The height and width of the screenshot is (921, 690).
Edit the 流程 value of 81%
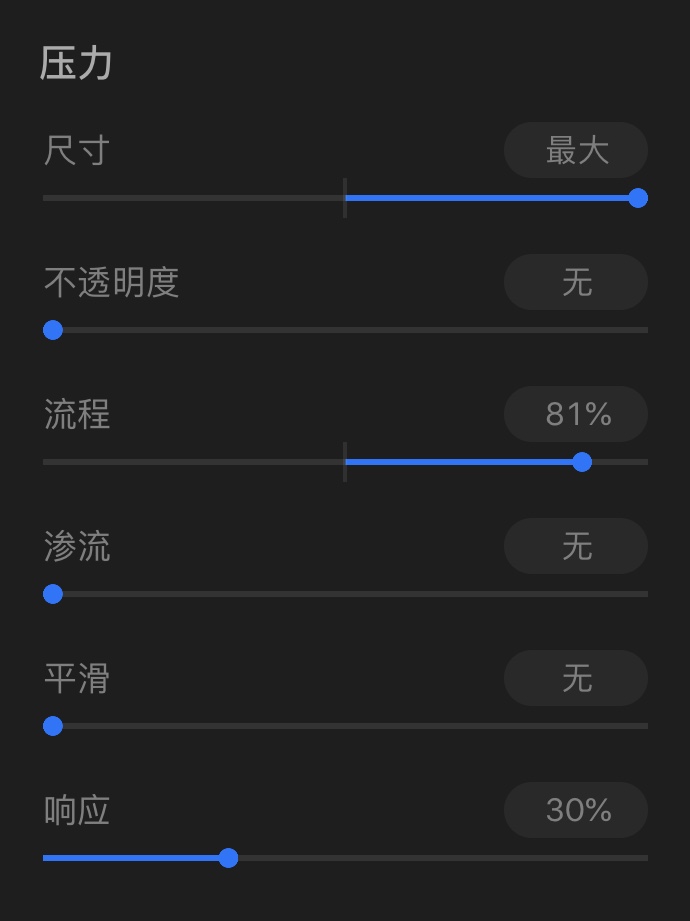(576, 415)
